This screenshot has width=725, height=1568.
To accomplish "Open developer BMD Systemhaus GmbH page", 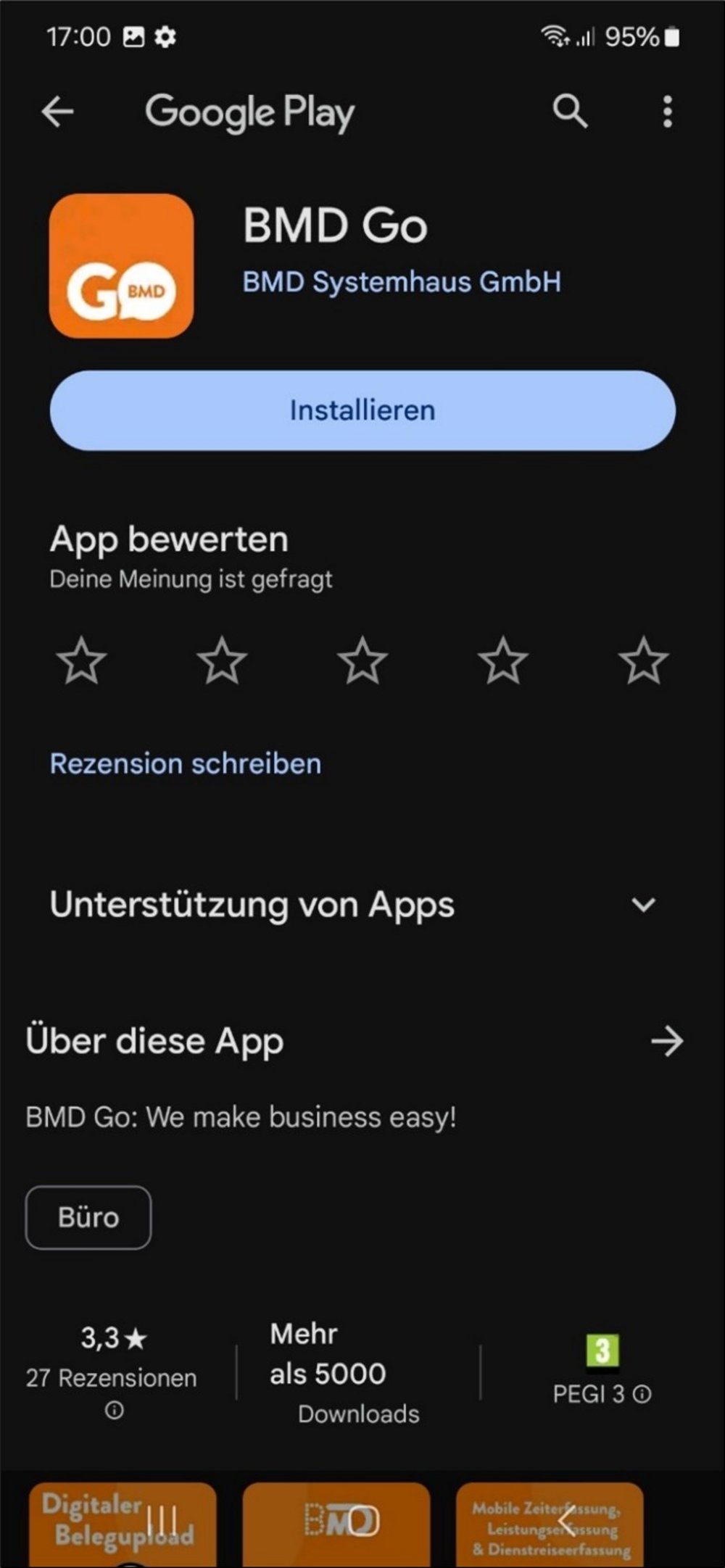I will coord(402,282).
